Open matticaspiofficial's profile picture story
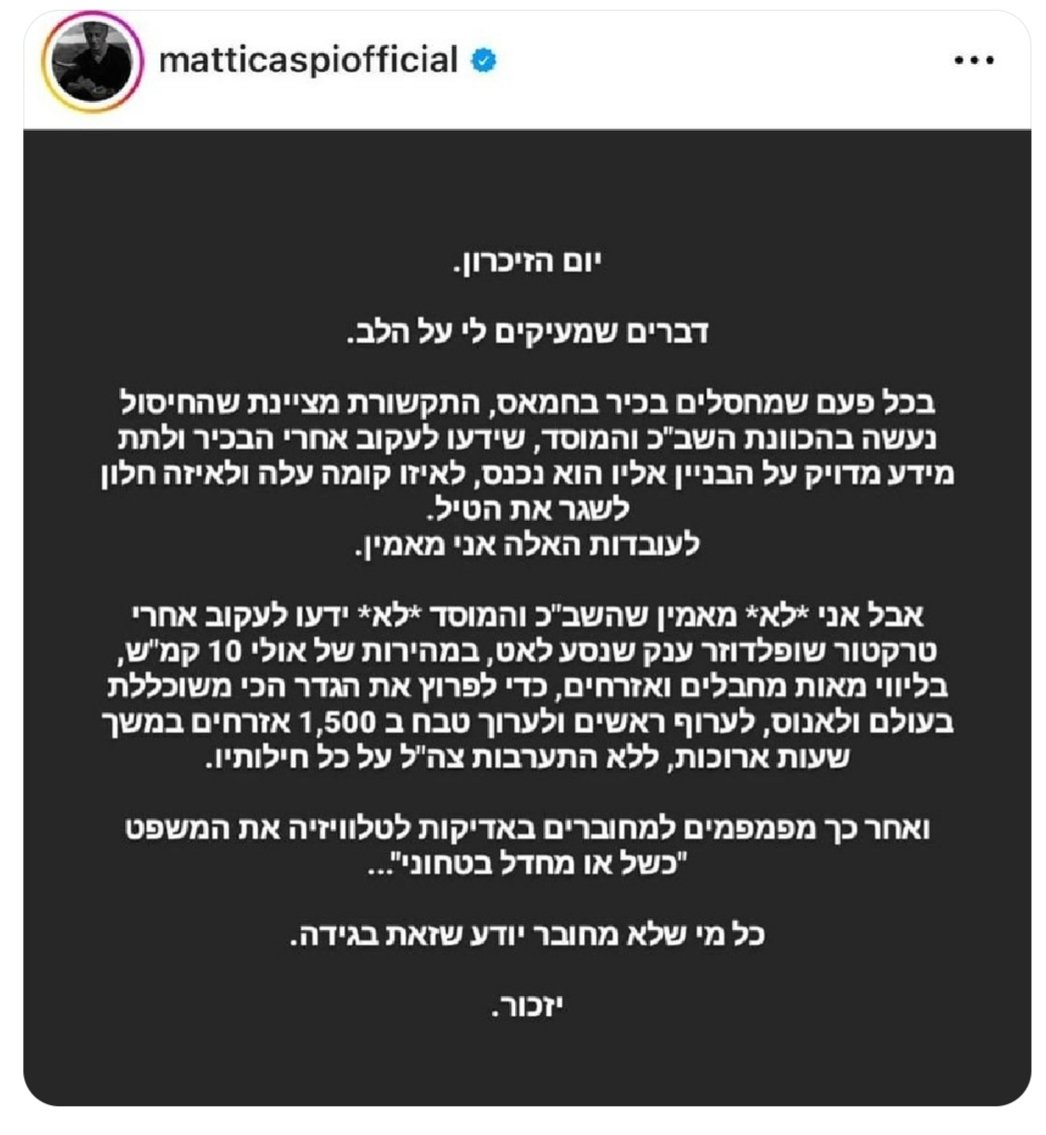1046x1135 pixels. tap(92, 62)
